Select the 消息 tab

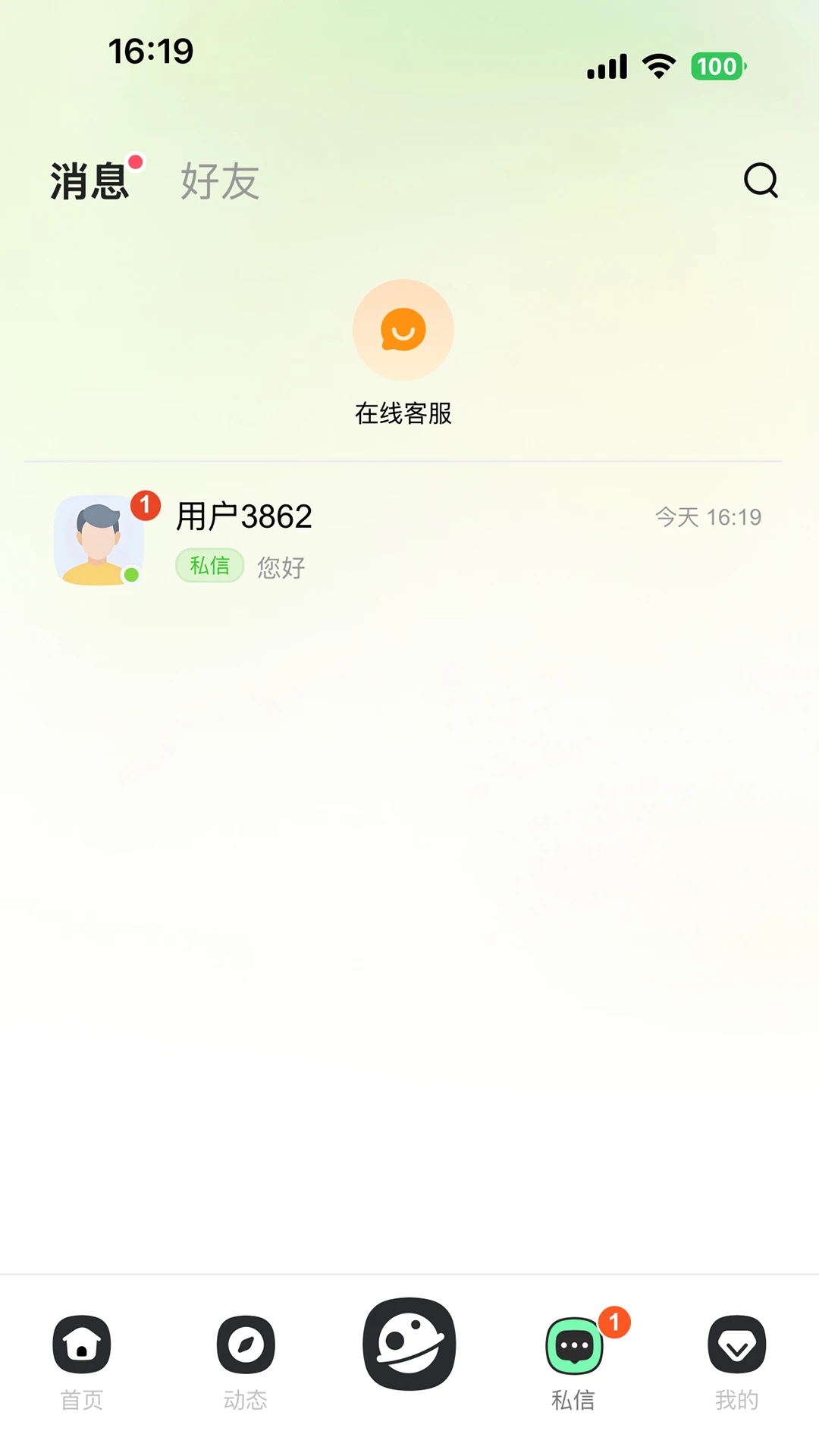(x=89, y=182)
